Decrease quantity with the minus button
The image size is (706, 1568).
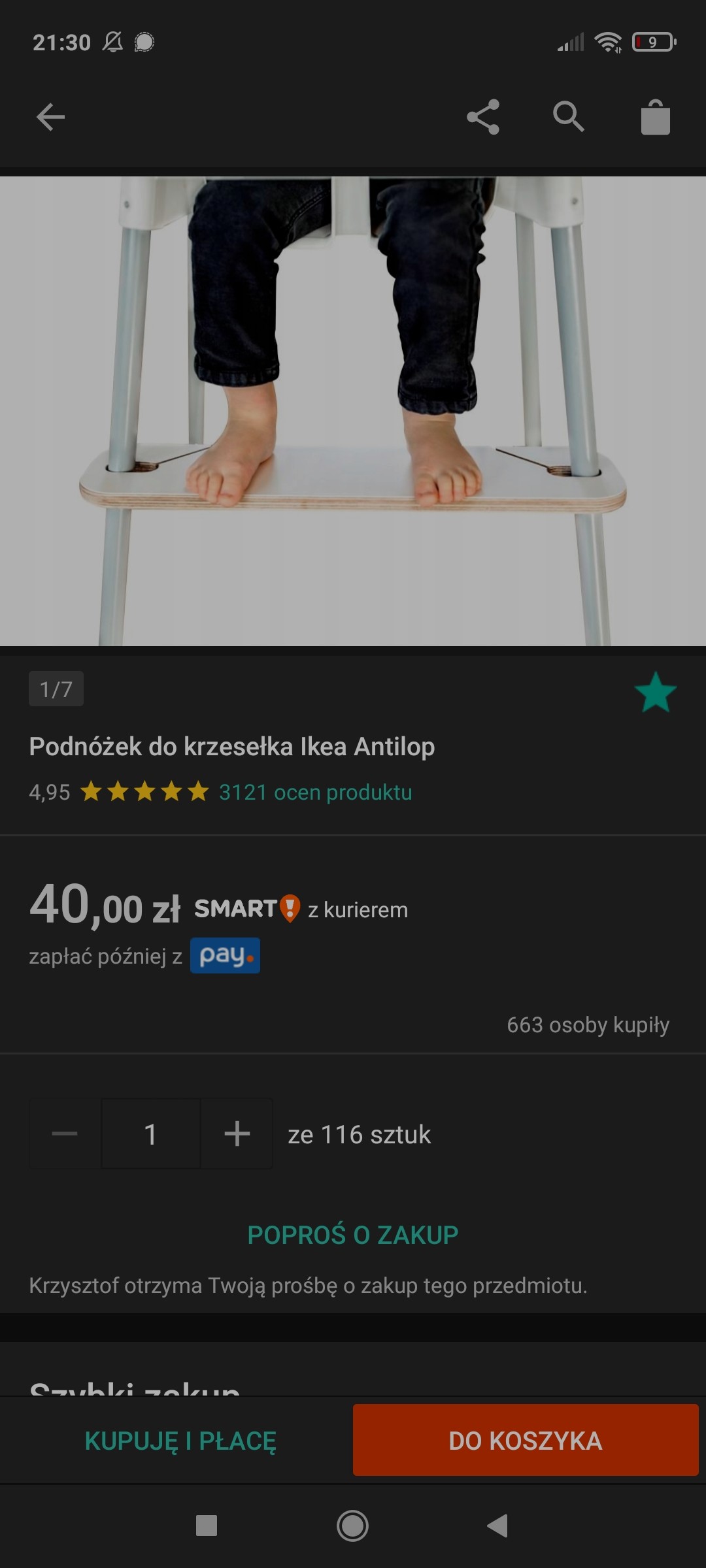(x=65, y=1134)
